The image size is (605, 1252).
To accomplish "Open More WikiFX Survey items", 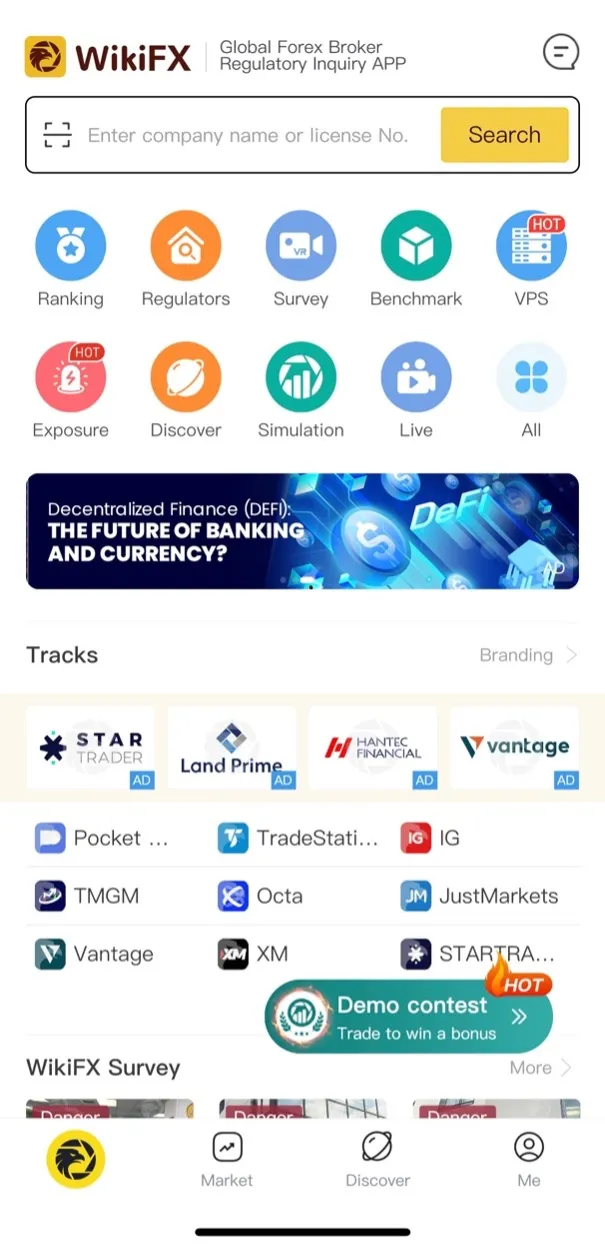I will point(540,1067).
